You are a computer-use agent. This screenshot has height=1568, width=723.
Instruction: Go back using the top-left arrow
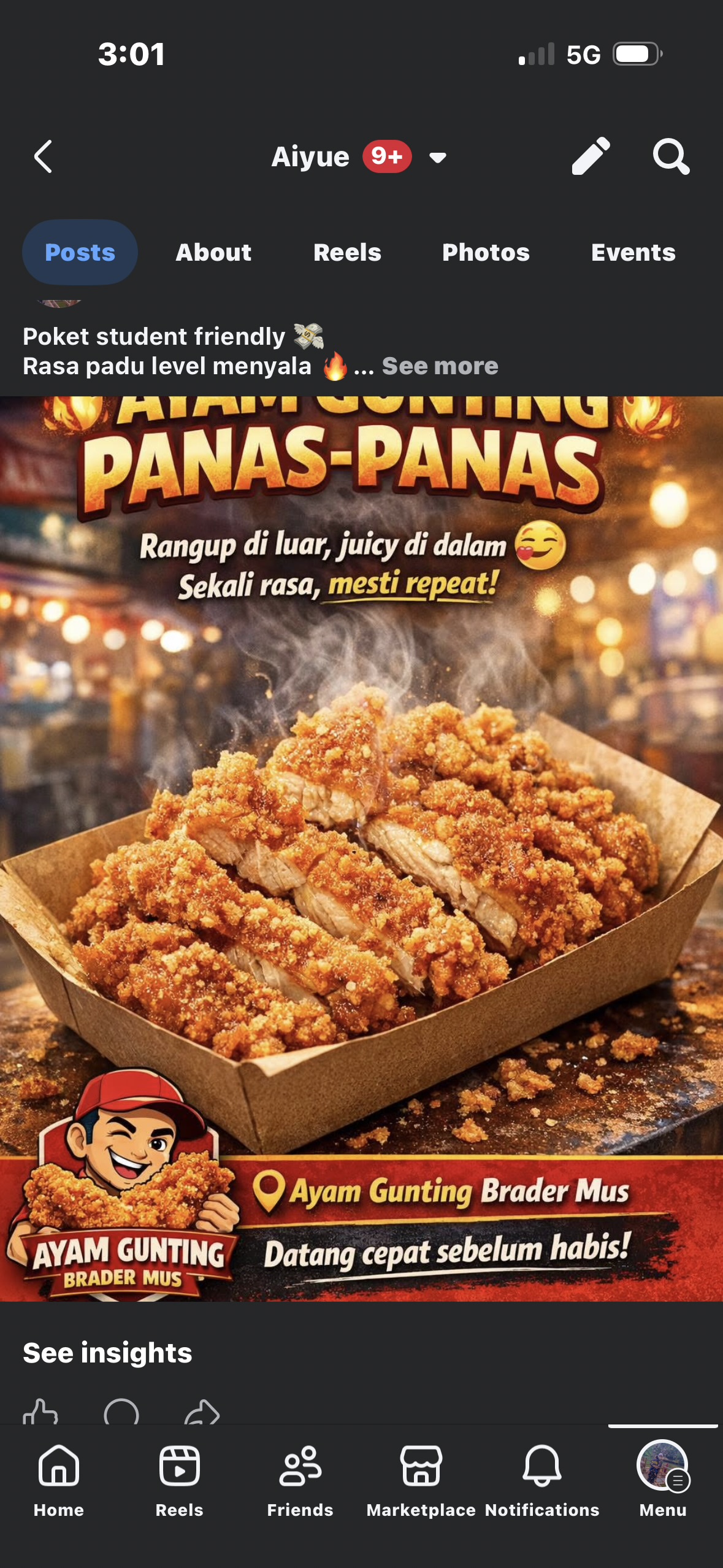click(x=43, y=157)
